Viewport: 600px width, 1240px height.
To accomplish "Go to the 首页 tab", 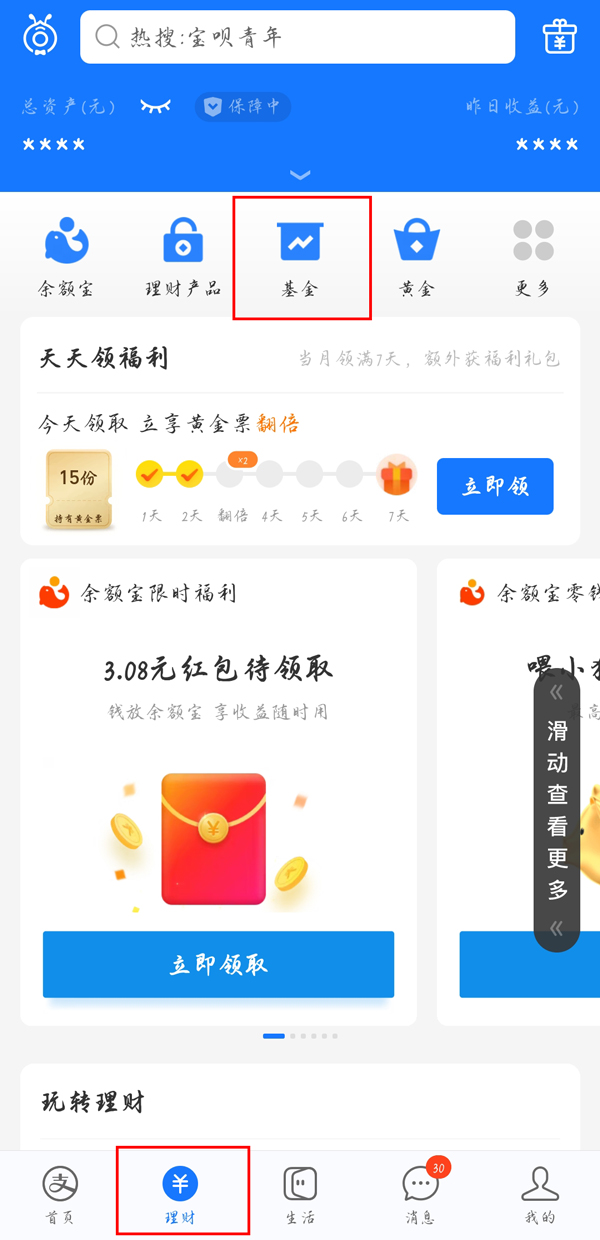I will pos(60,1194).
